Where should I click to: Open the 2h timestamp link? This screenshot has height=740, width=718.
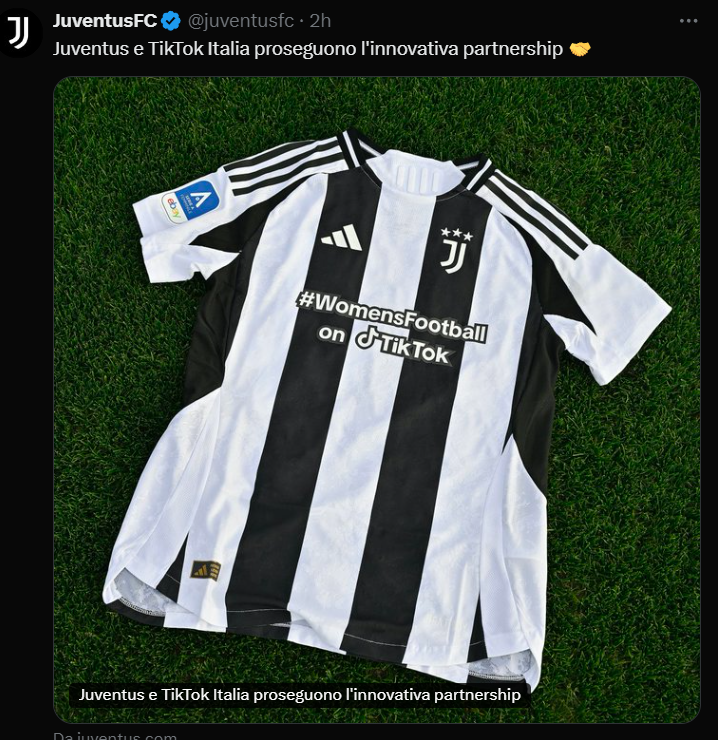pos(321,20)
